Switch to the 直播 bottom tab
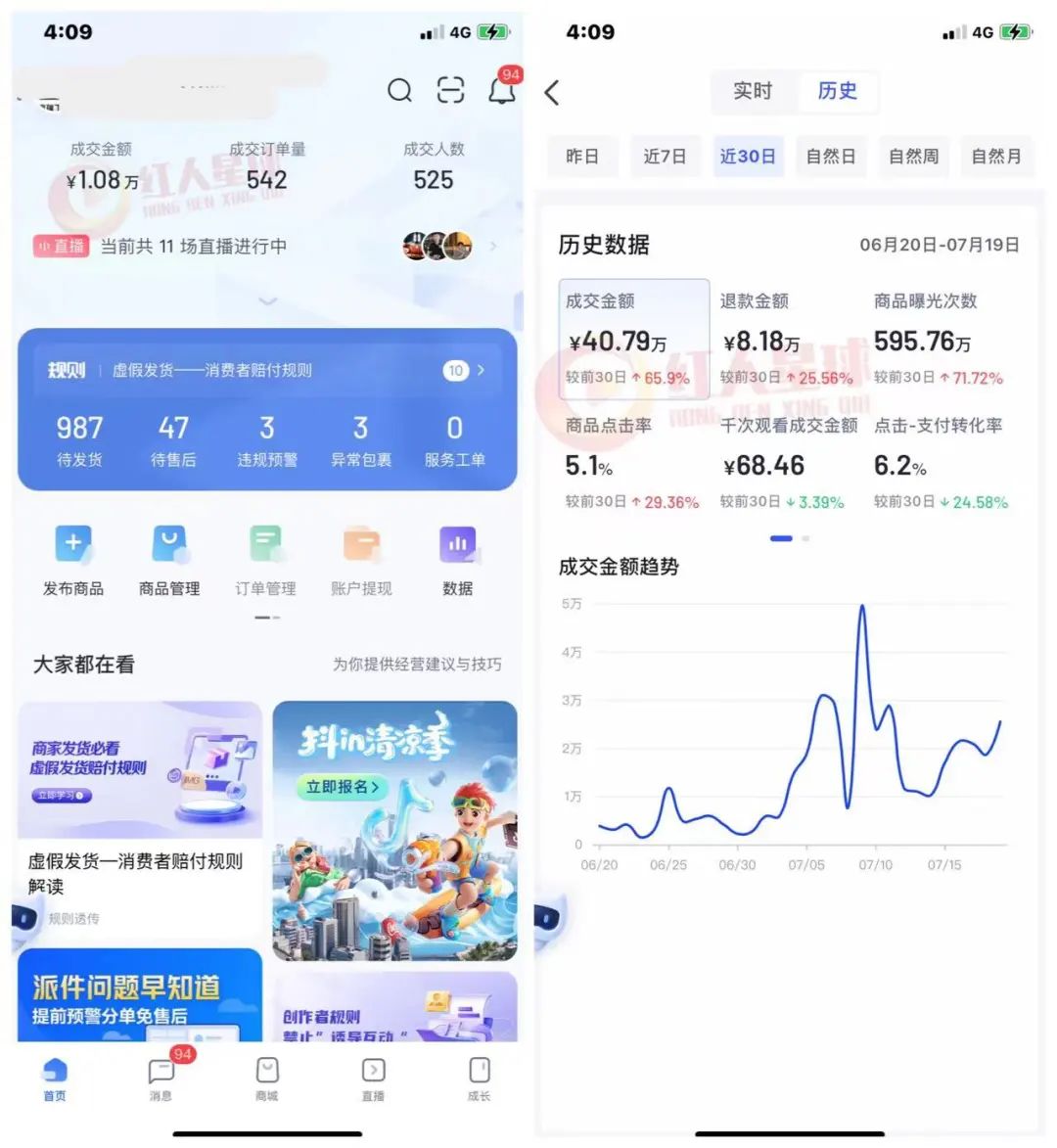 tap(373, 1077)
